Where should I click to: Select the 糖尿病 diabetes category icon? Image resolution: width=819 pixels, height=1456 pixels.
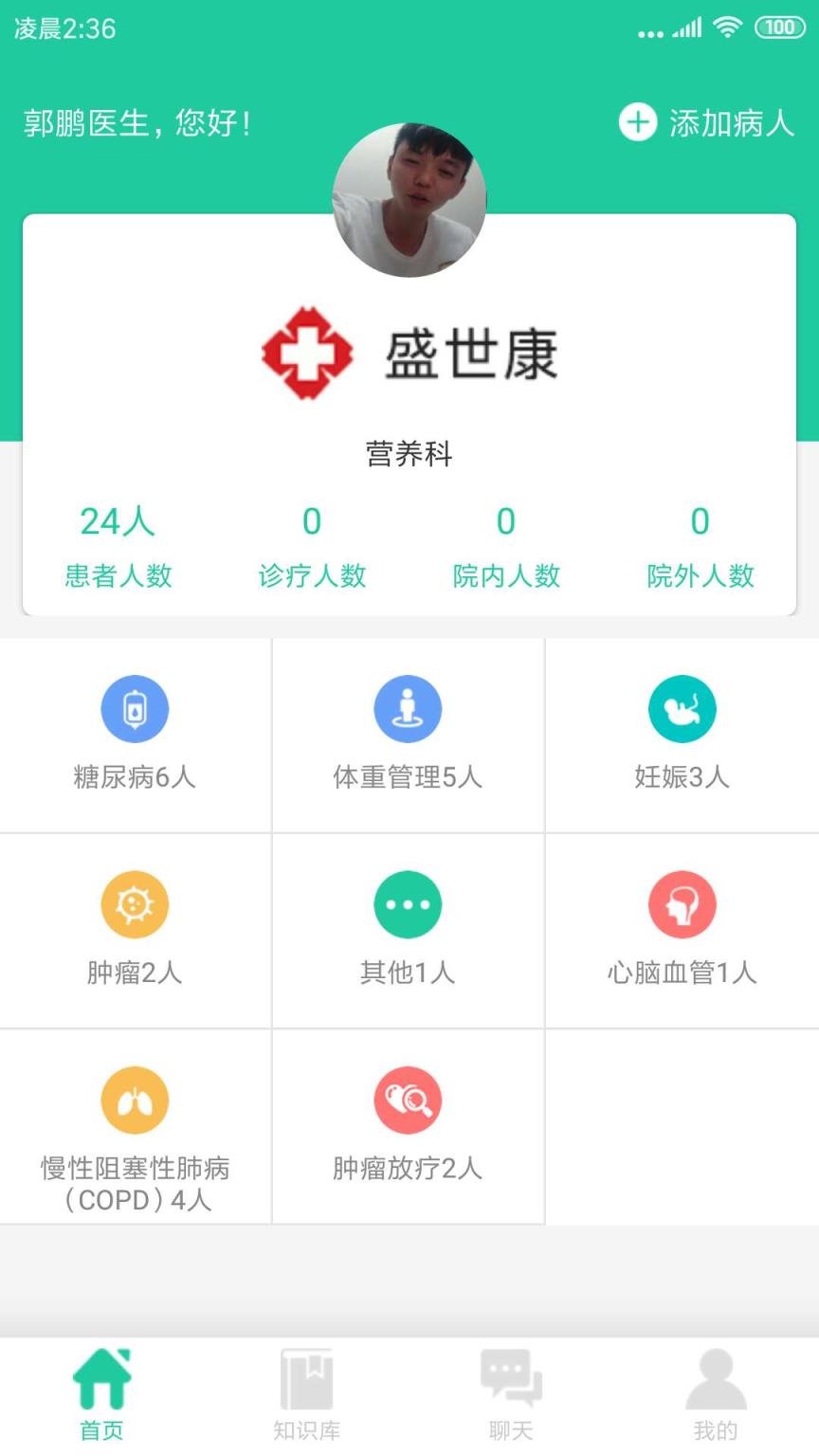(x=134, y=708)
